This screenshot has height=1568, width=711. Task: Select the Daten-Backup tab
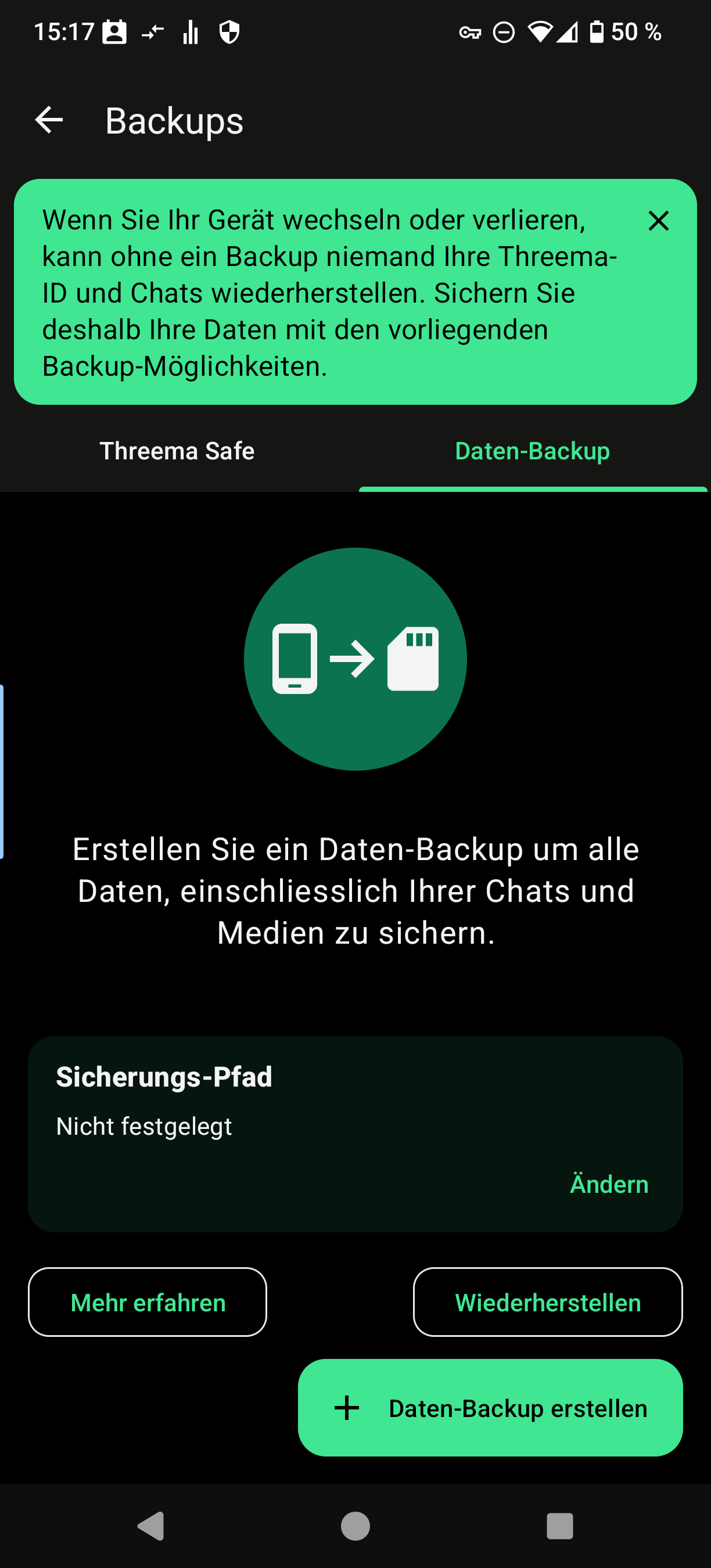pos(532,451)
